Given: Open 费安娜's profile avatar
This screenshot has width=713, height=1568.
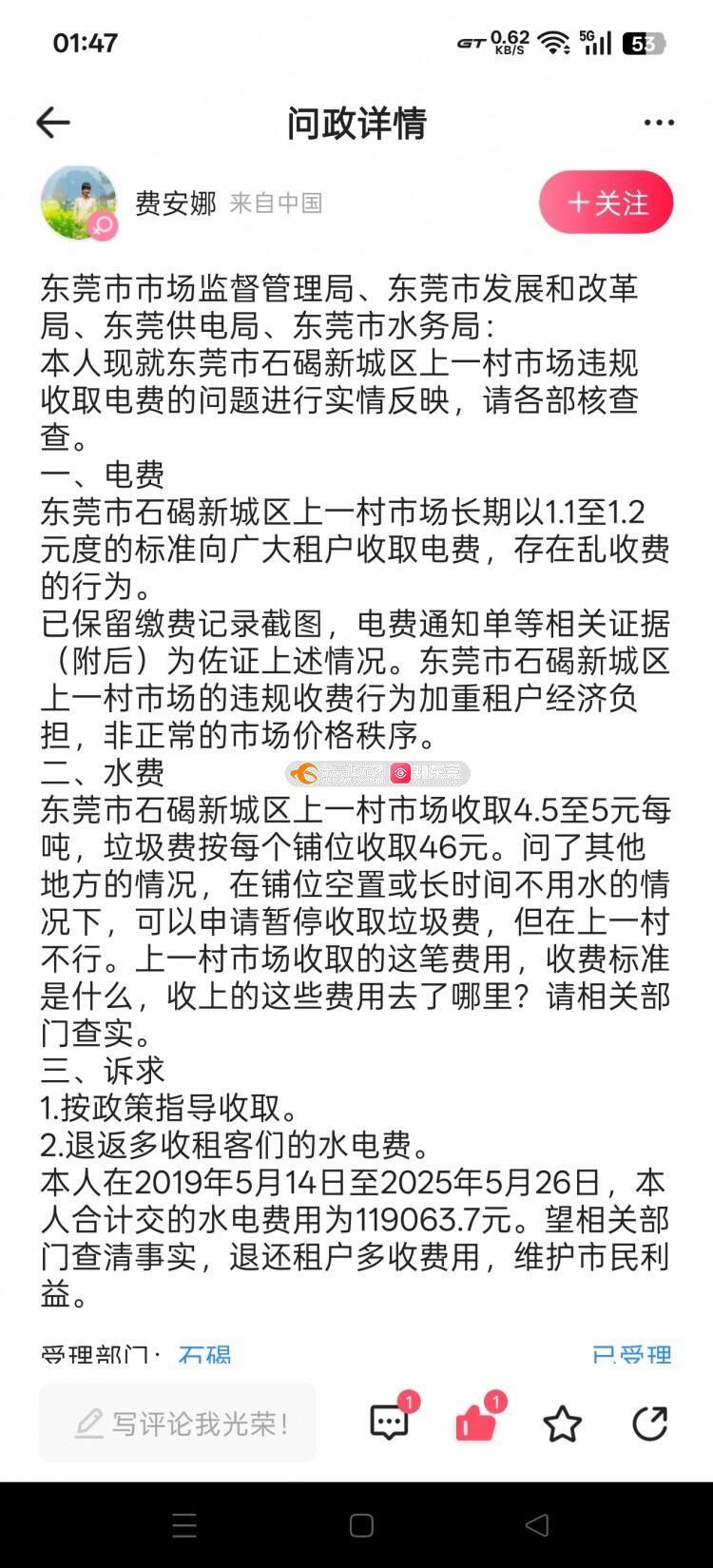Looking at the screenshot, I should (x=78, y=202).
